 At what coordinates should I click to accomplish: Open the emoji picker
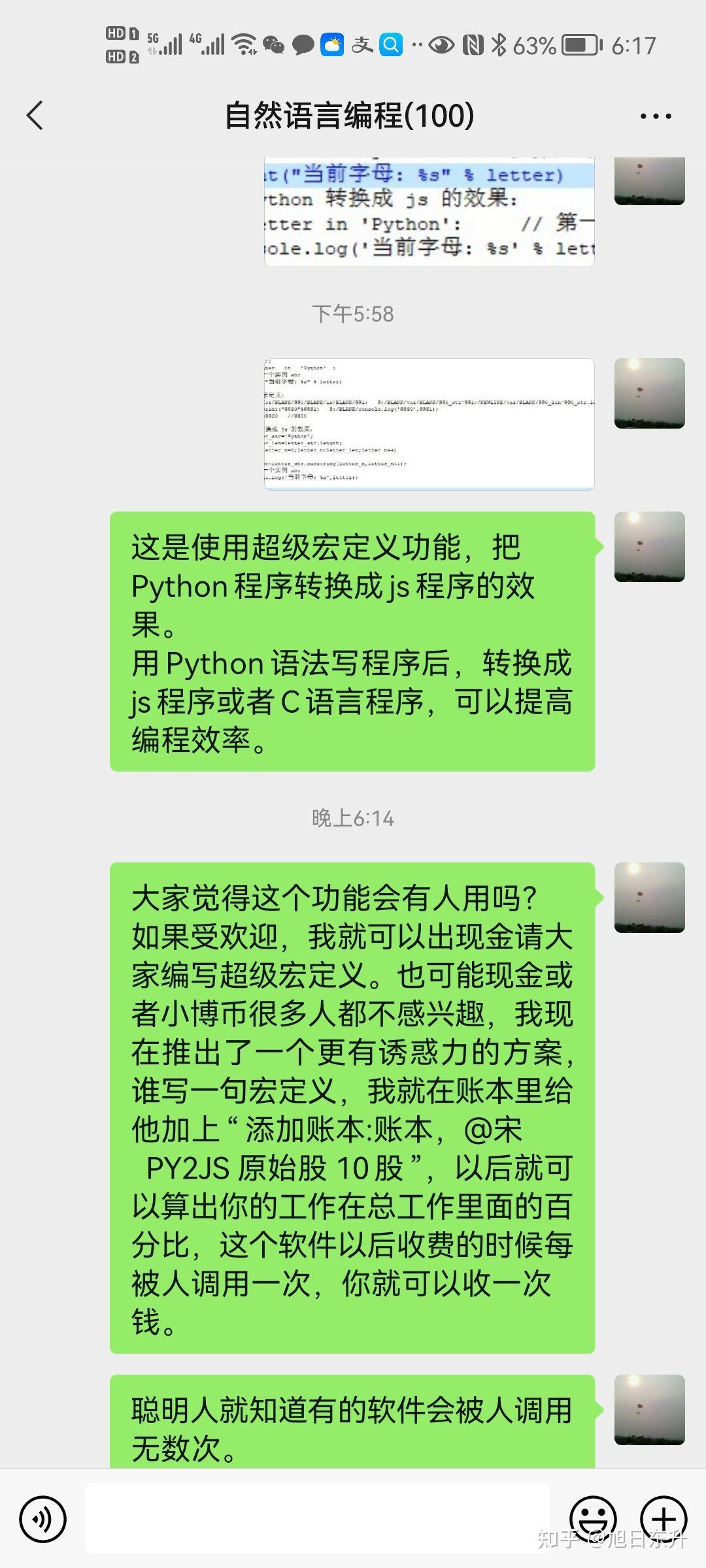593,1519
